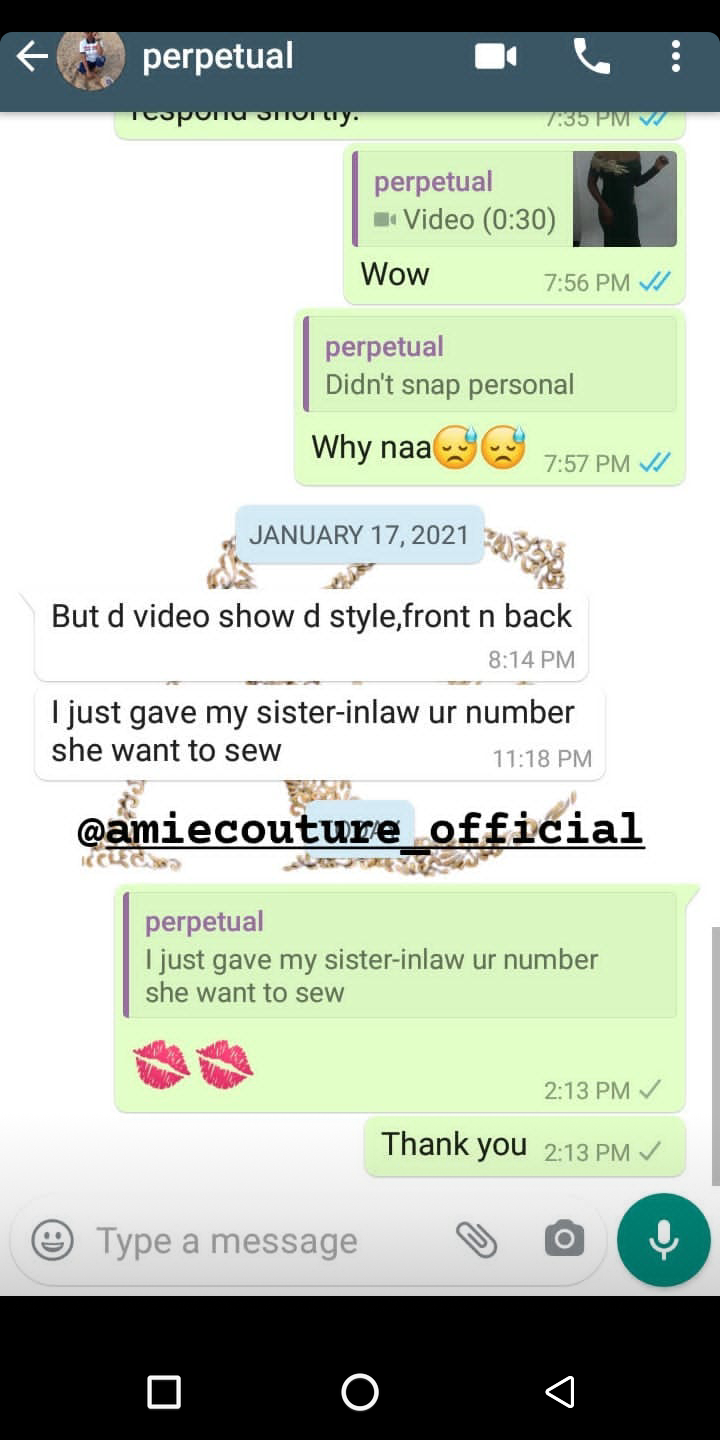Screen dimensions: 720x1440
Task: Open the chat overflow menu
Action: 676,57
